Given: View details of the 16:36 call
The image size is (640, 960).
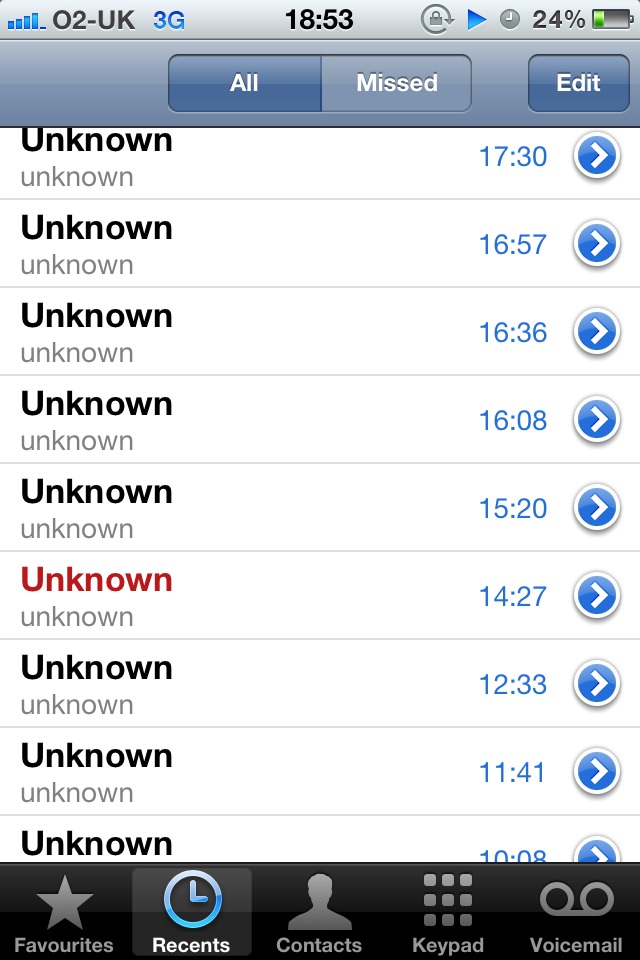Looking at the screenshot, I should point(596,332).
